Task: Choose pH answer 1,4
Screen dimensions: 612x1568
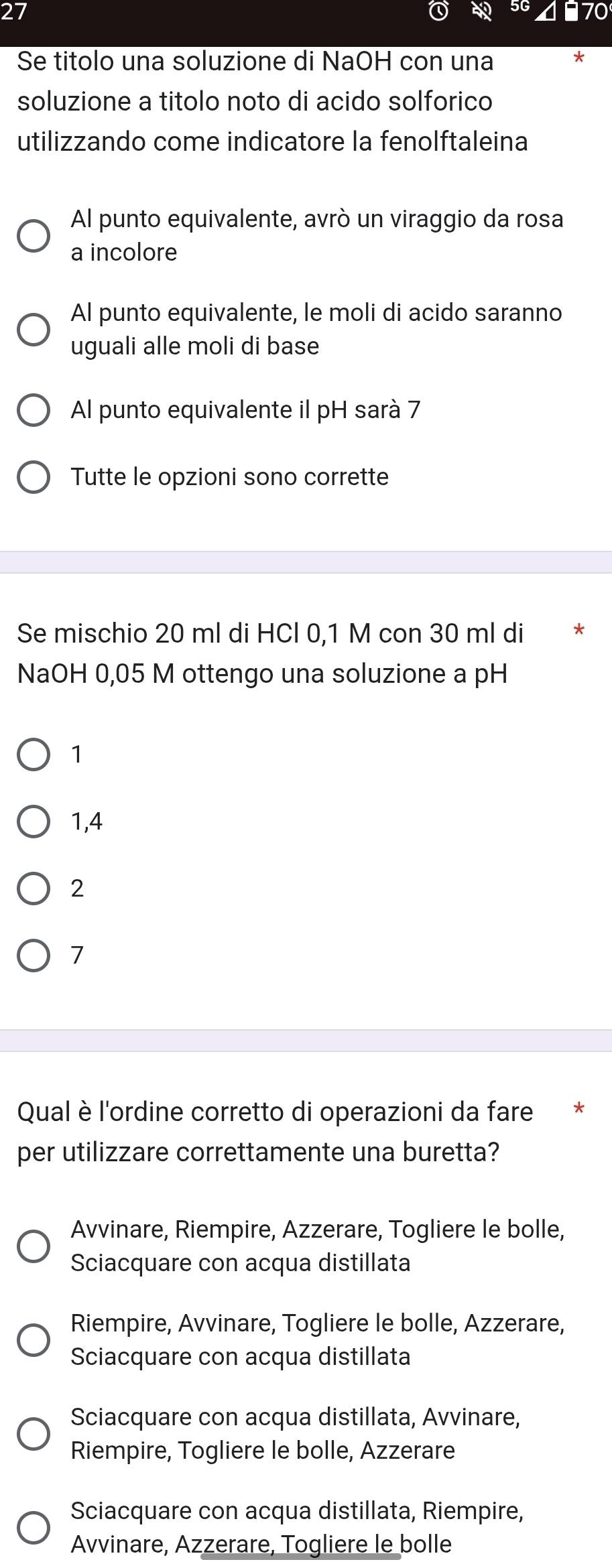Action: (34, 822)
